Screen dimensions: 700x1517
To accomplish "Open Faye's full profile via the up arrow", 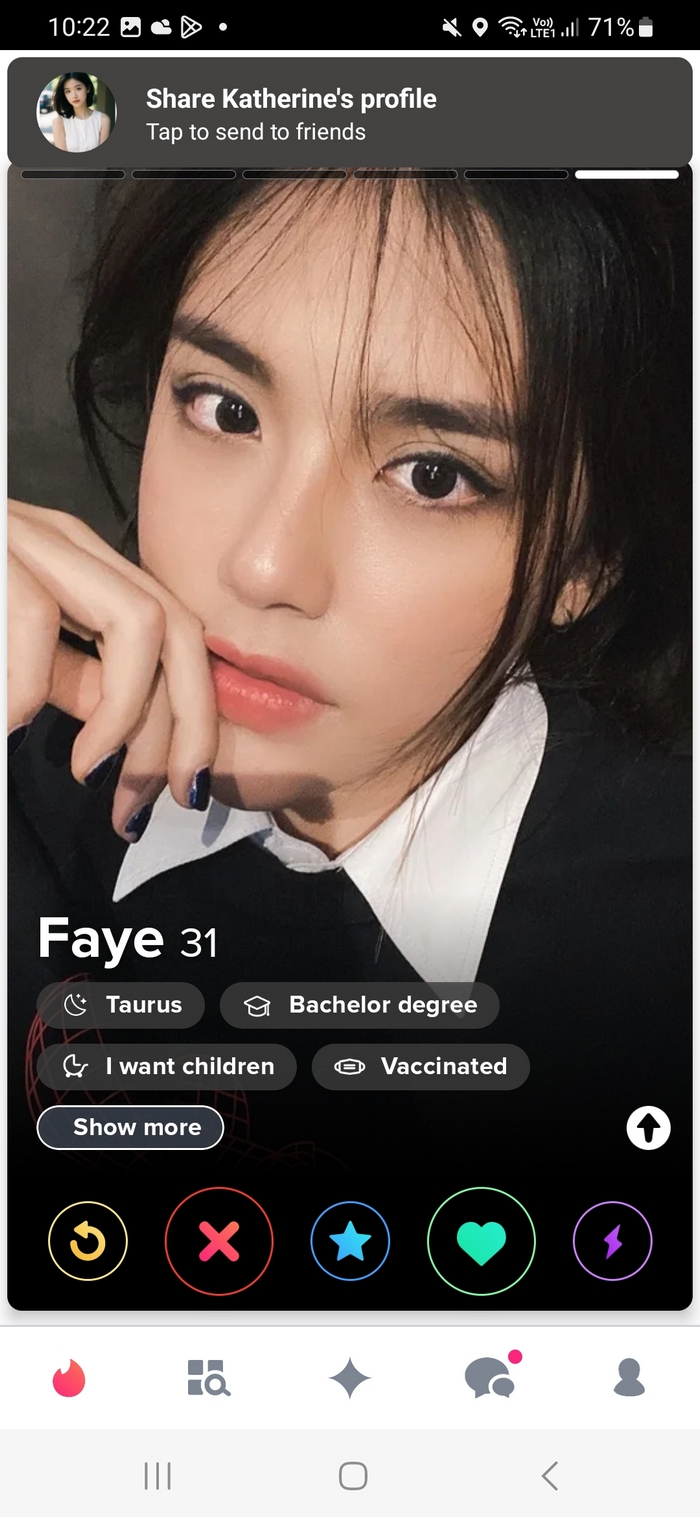I will tap(648, 1128).
